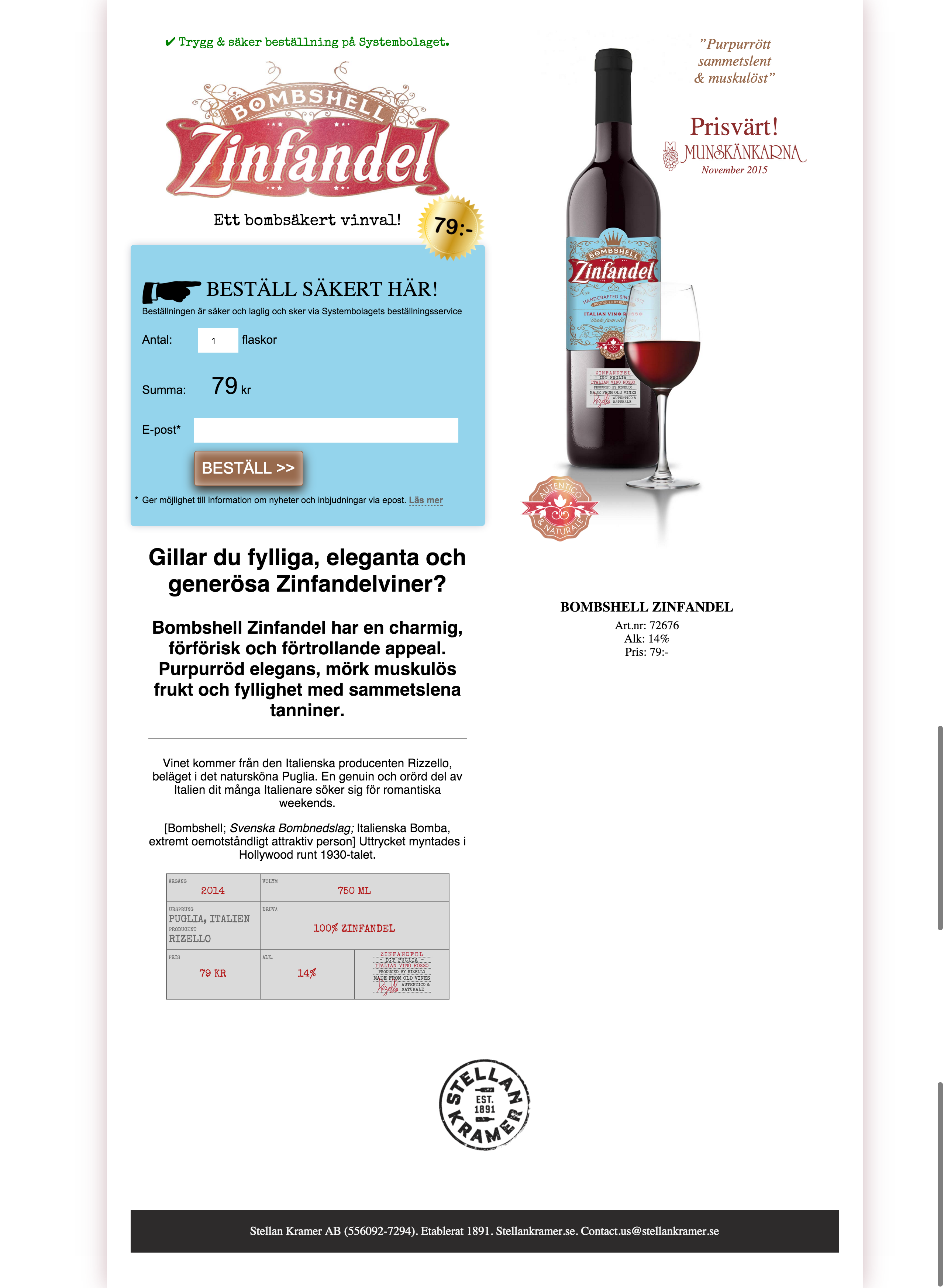944x1288 pixels.
Task: Focus the E-post email field
Action: point(326,430)
